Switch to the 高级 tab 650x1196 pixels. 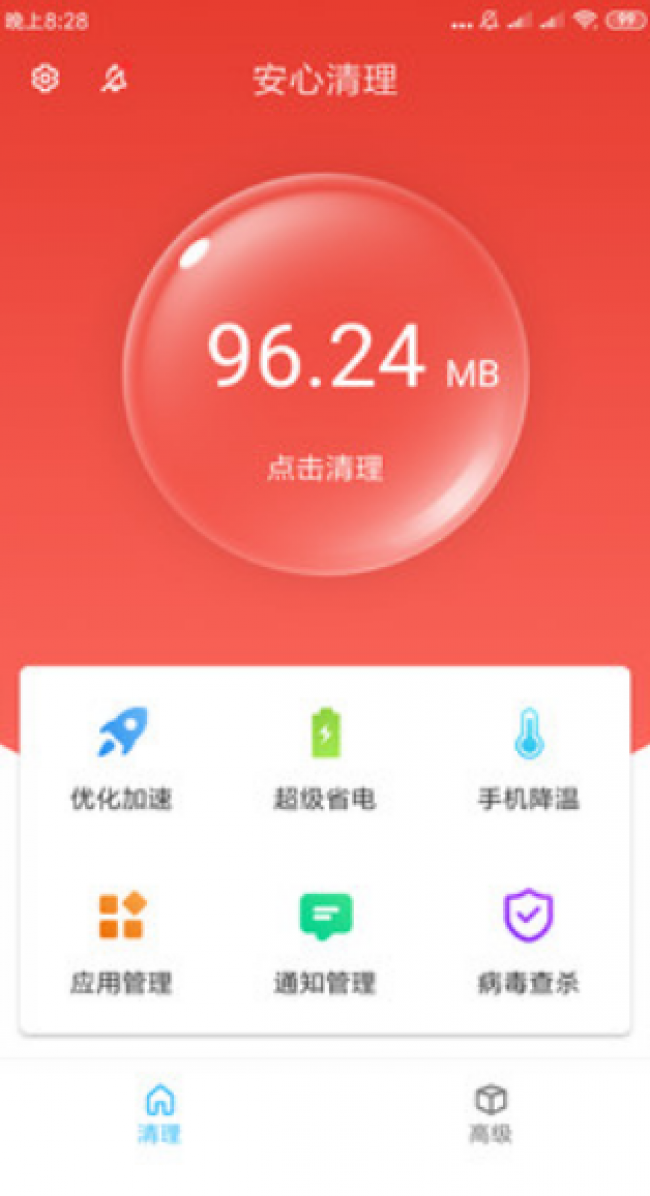pyautogui.click(x=490, y=1113)
